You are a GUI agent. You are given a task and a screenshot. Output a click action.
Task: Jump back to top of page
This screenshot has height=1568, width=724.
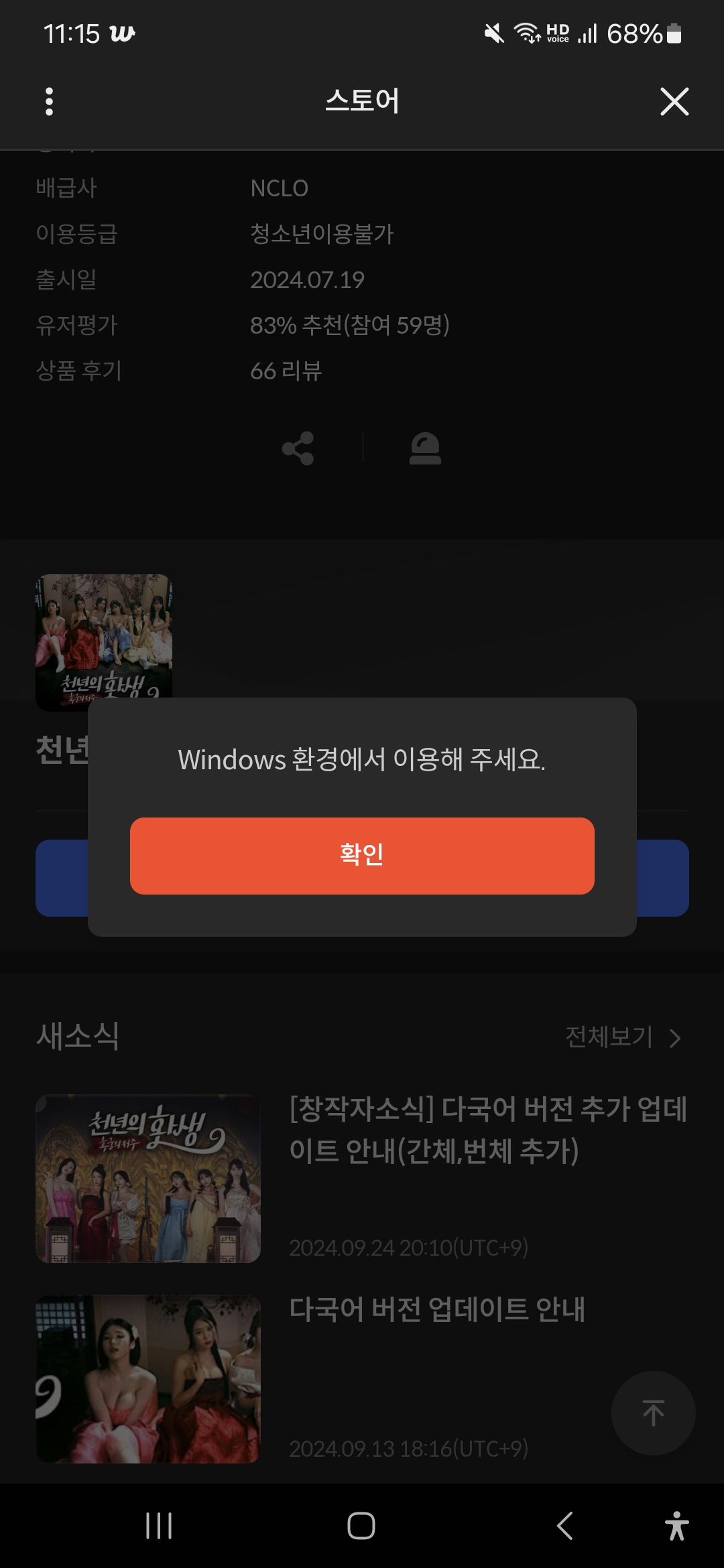653,1413
